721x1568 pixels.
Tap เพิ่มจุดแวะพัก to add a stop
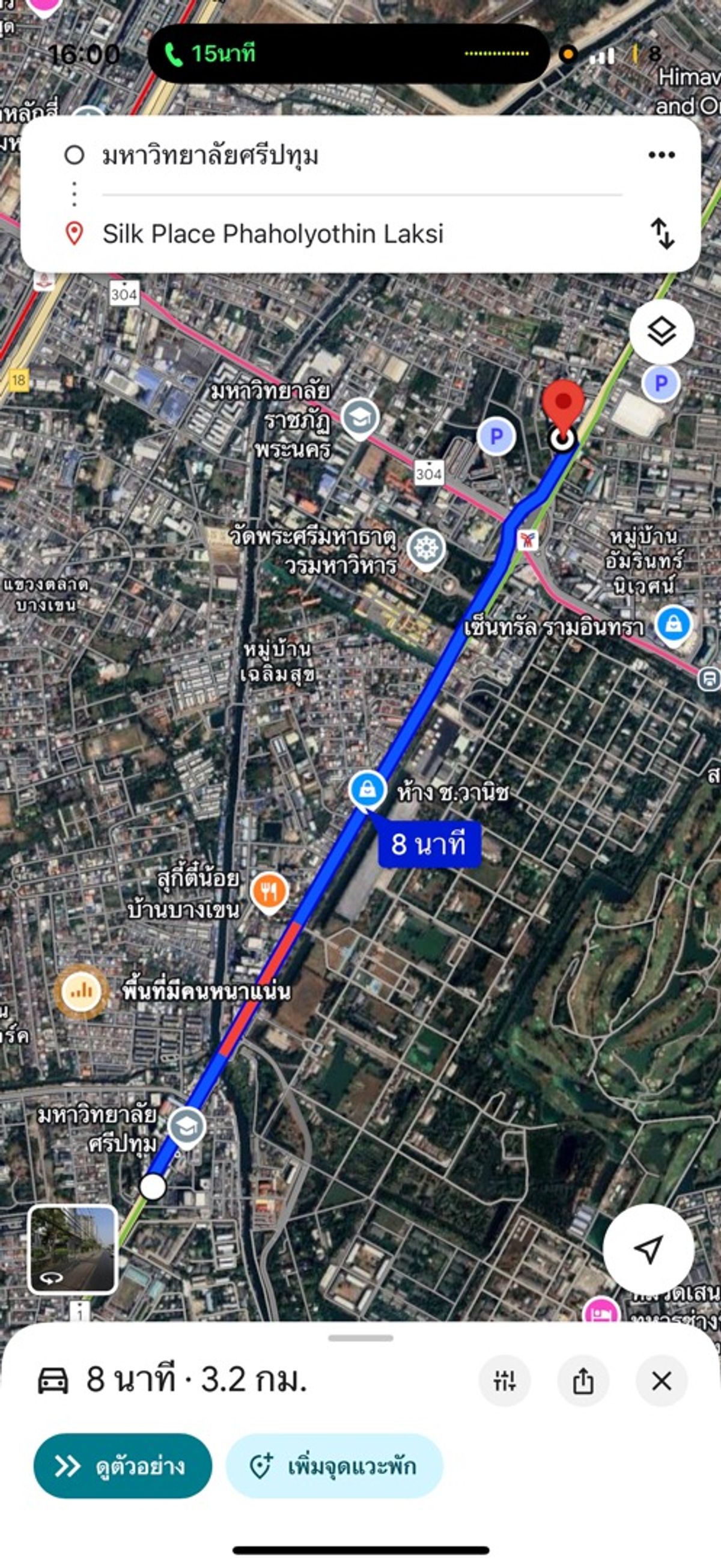point(334,1466)
